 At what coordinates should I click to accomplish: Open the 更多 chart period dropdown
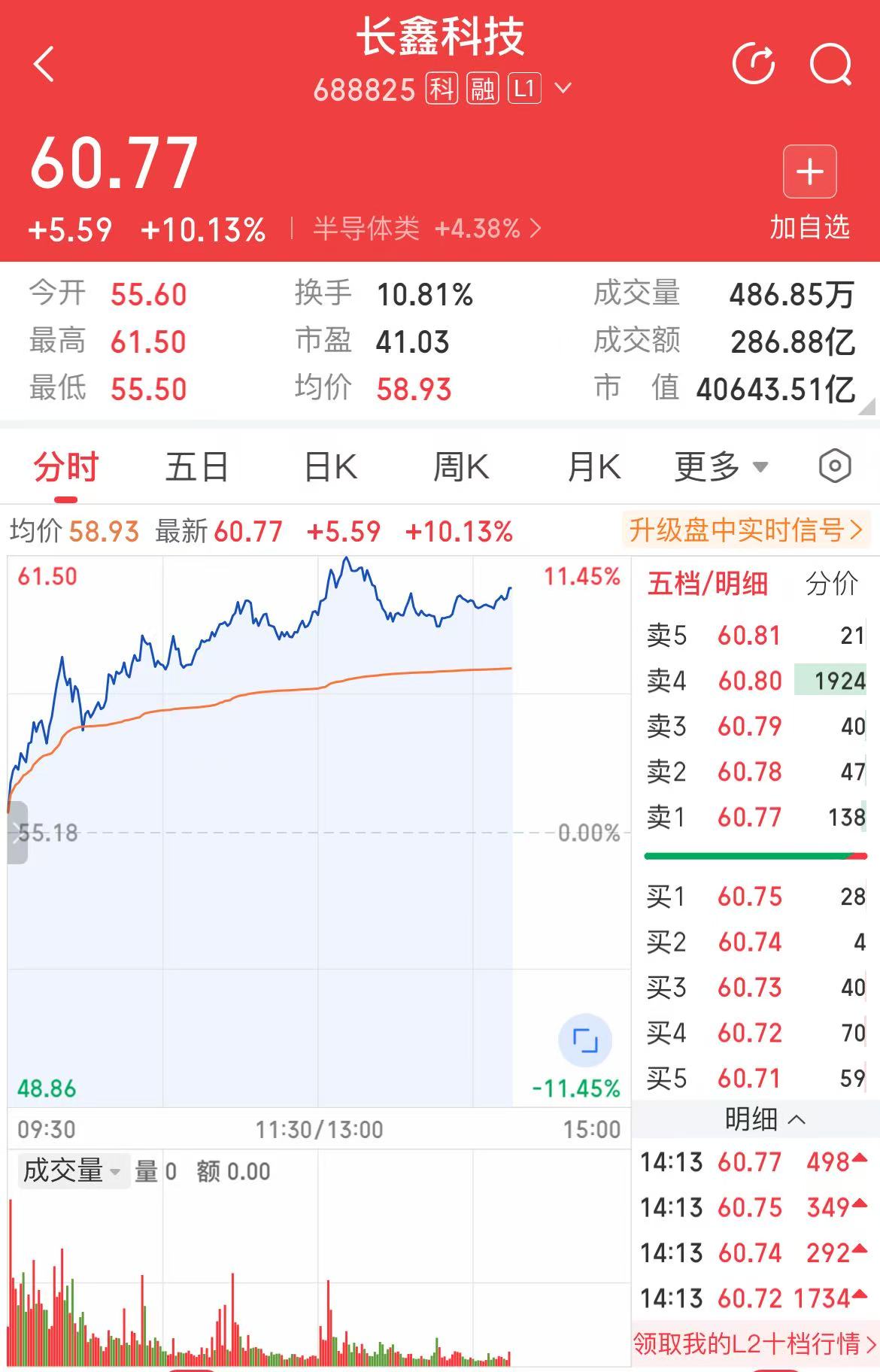pyautogui.click(x=721, y=467)
